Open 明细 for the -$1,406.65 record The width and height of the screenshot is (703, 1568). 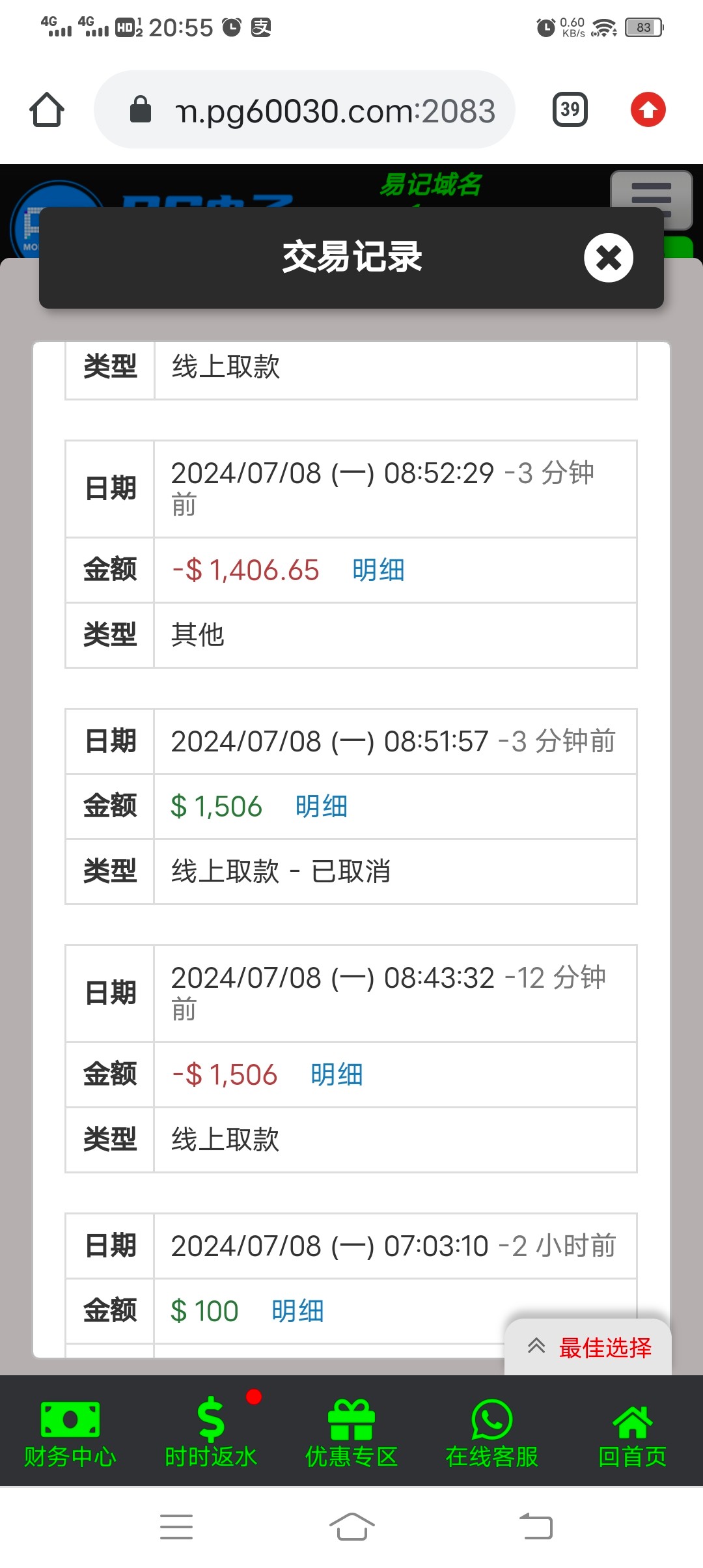[378, 570]
